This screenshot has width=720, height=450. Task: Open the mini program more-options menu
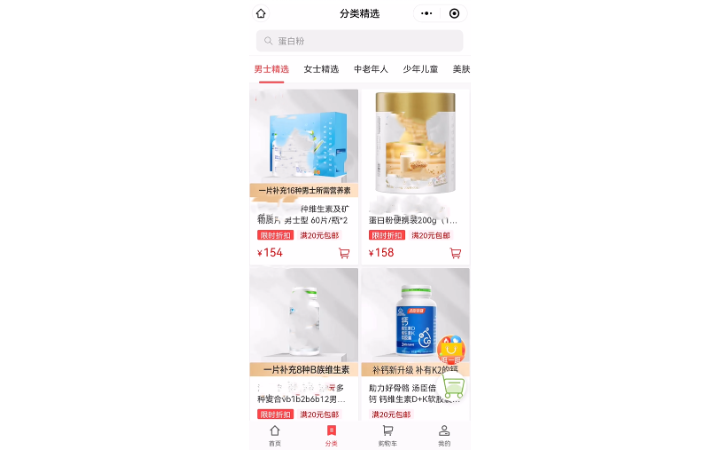point(427,14)
